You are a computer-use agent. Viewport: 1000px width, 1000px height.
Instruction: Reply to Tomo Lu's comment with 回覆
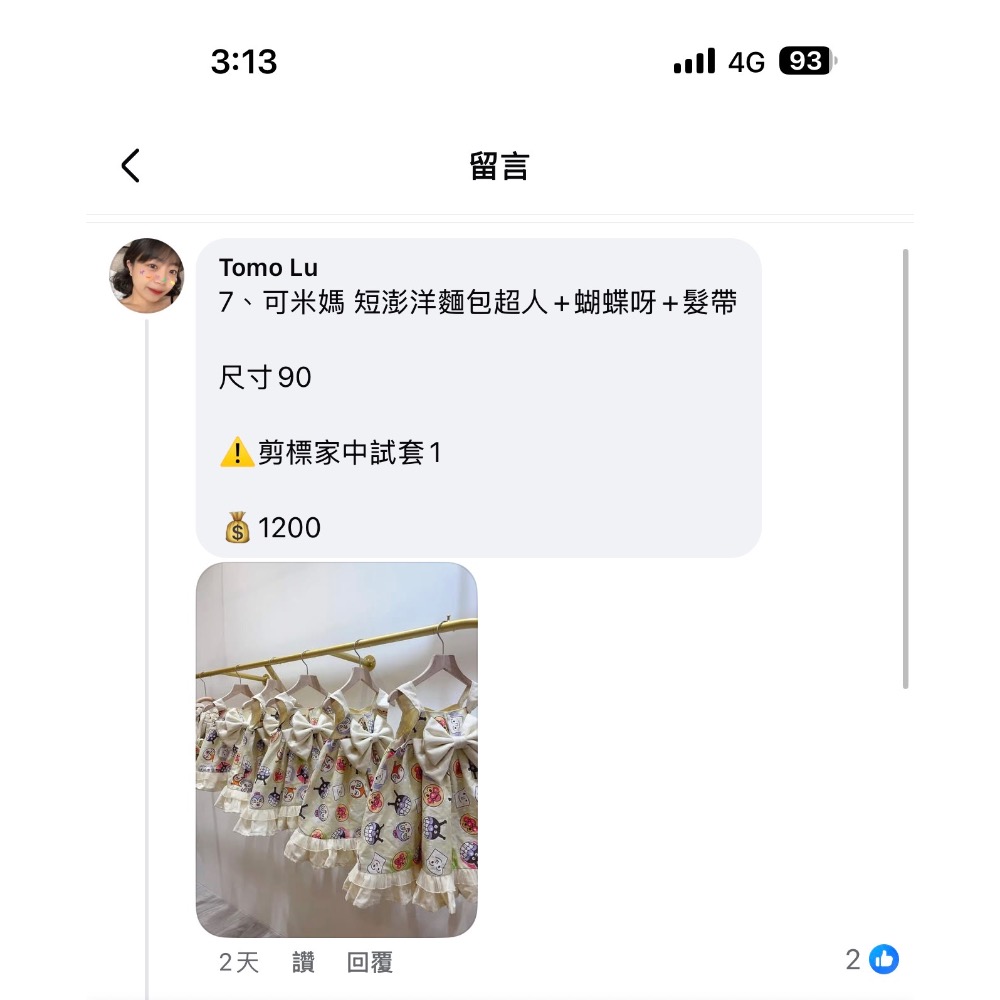coord(370,962)
